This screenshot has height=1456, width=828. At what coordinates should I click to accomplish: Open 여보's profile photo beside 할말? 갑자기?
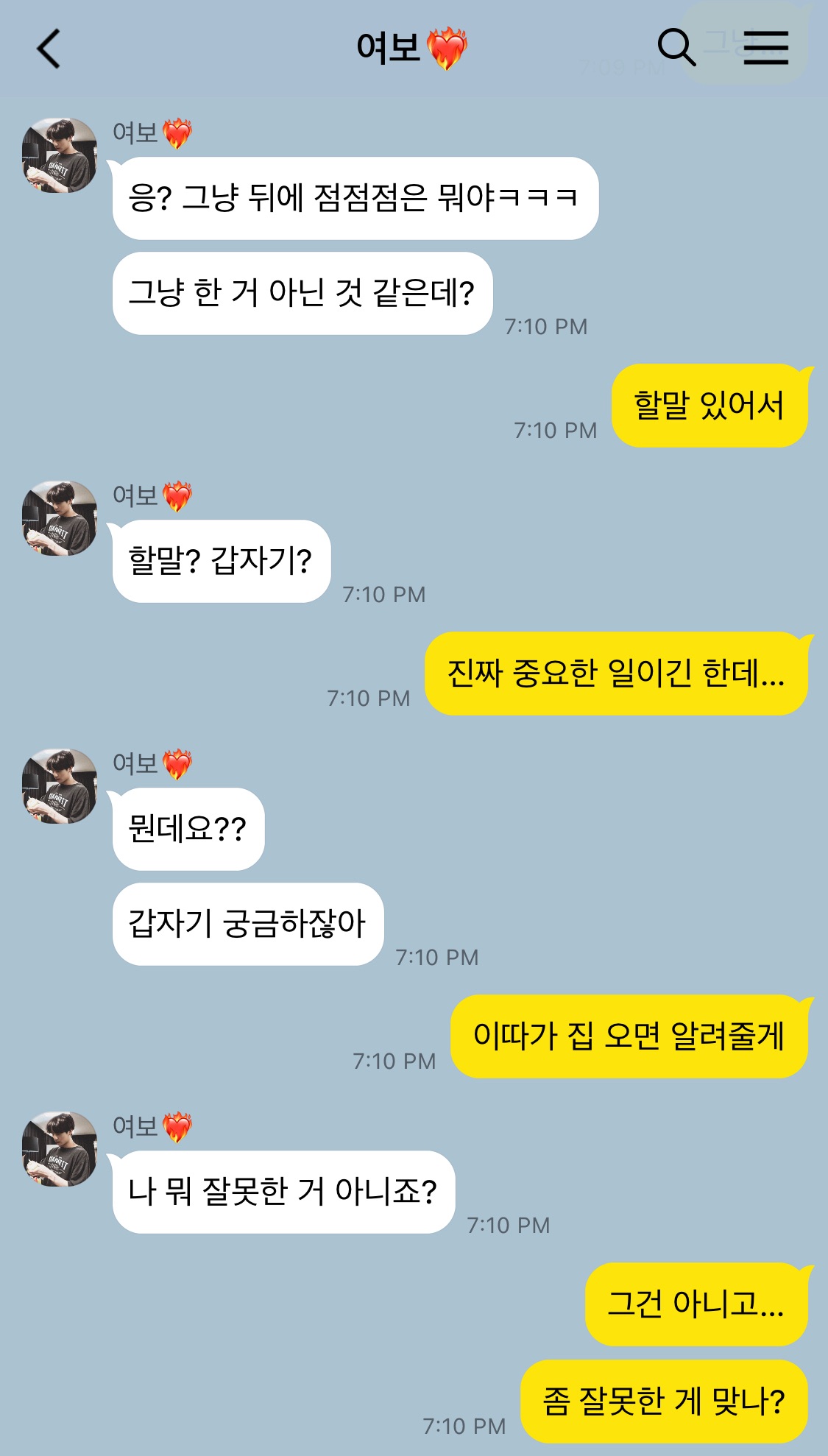60,518
